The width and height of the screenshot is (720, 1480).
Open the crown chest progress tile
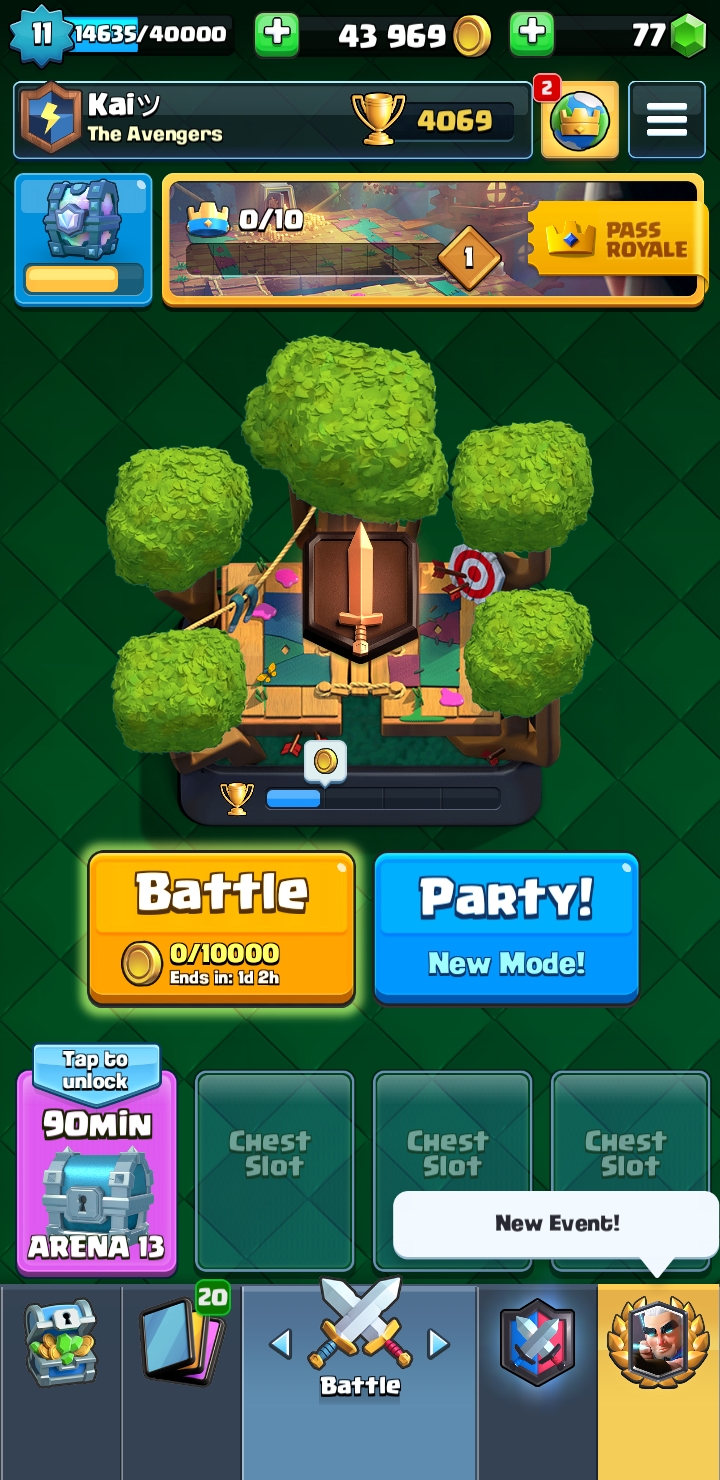83,238
